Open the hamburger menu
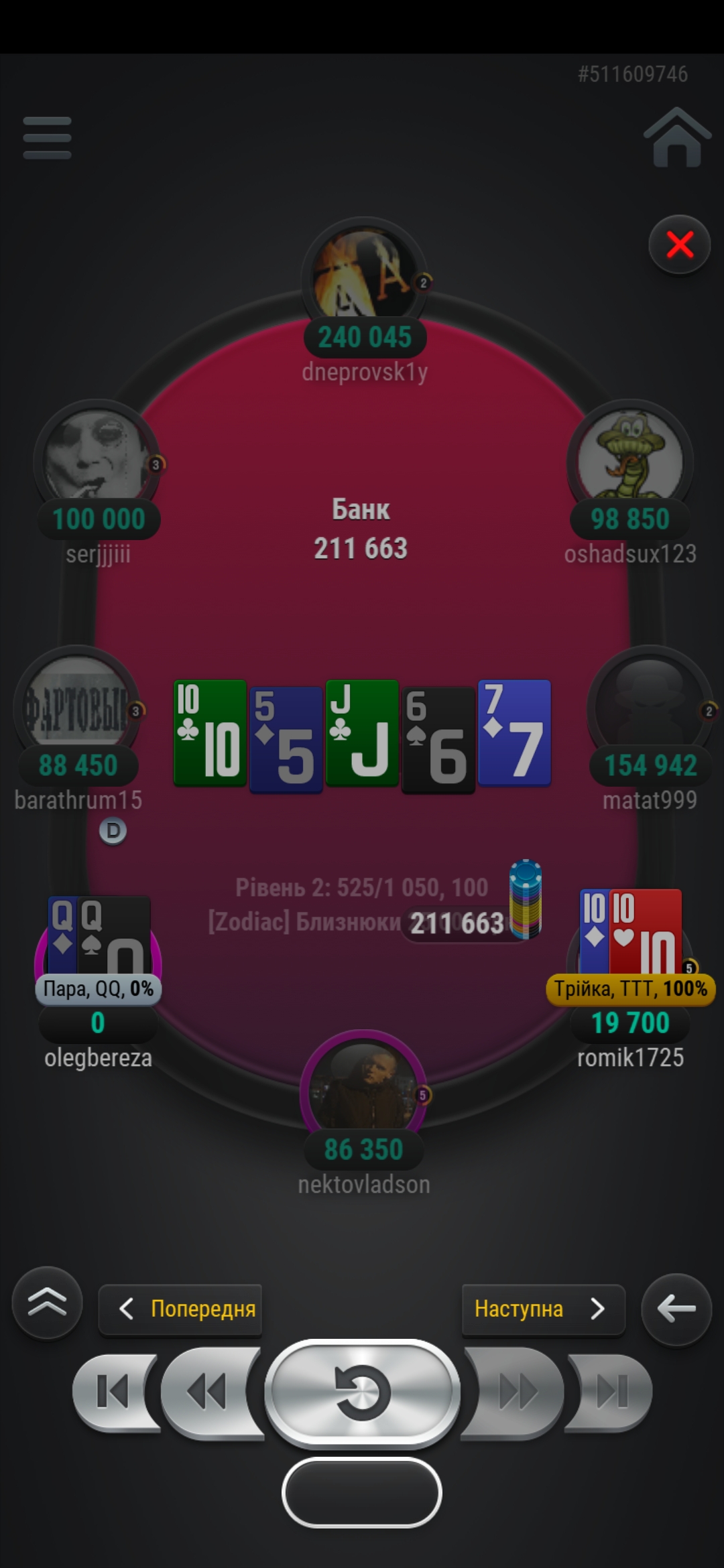Image resolution: width=724 pixels, height=1568 pixels. click(47, 138)
